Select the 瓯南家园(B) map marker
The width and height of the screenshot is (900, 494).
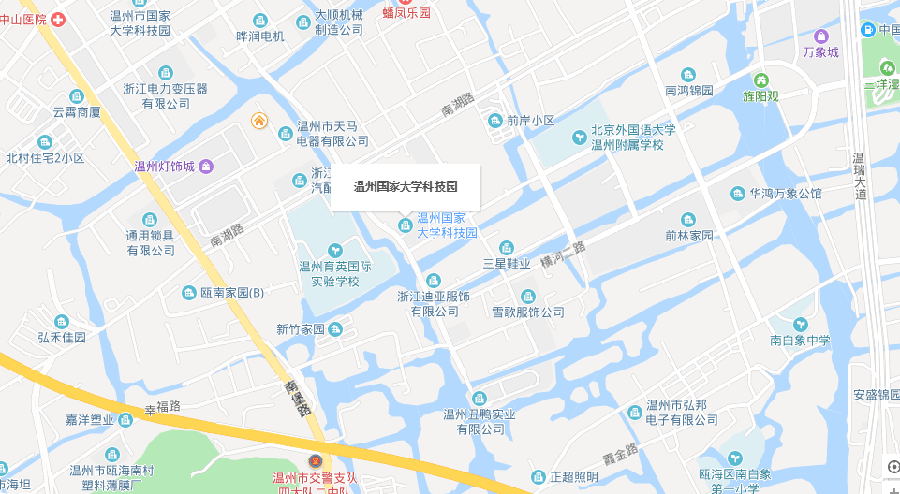click(188, 292)
